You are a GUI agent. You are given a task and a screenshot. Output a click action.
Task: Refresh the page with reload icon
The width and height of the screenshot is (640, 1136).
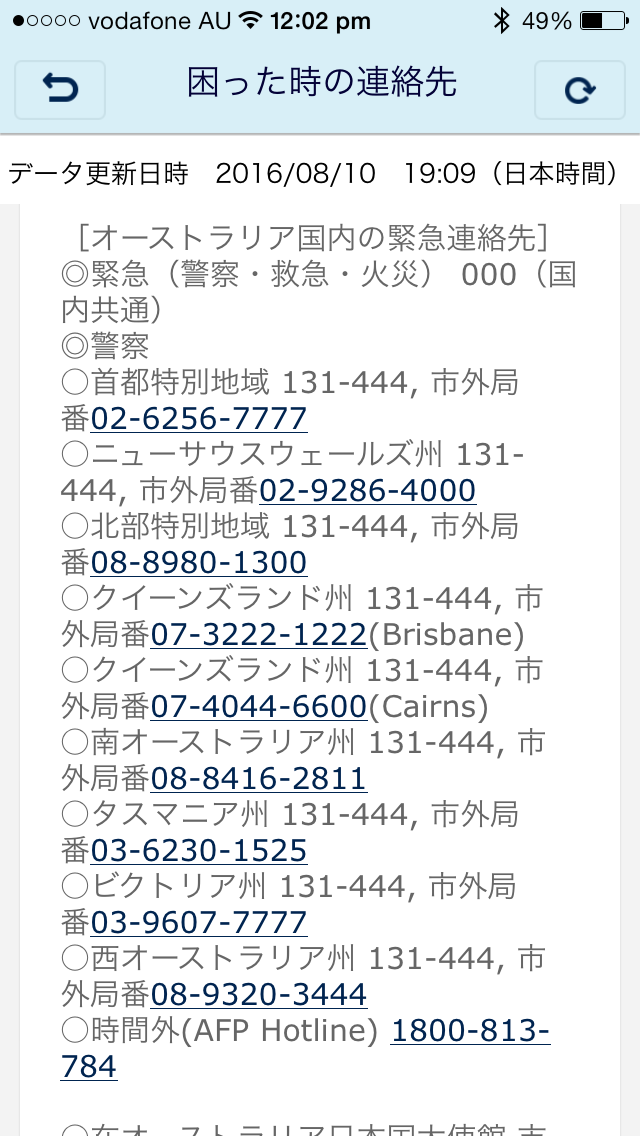pyautogui.click(x=579, y=90)
